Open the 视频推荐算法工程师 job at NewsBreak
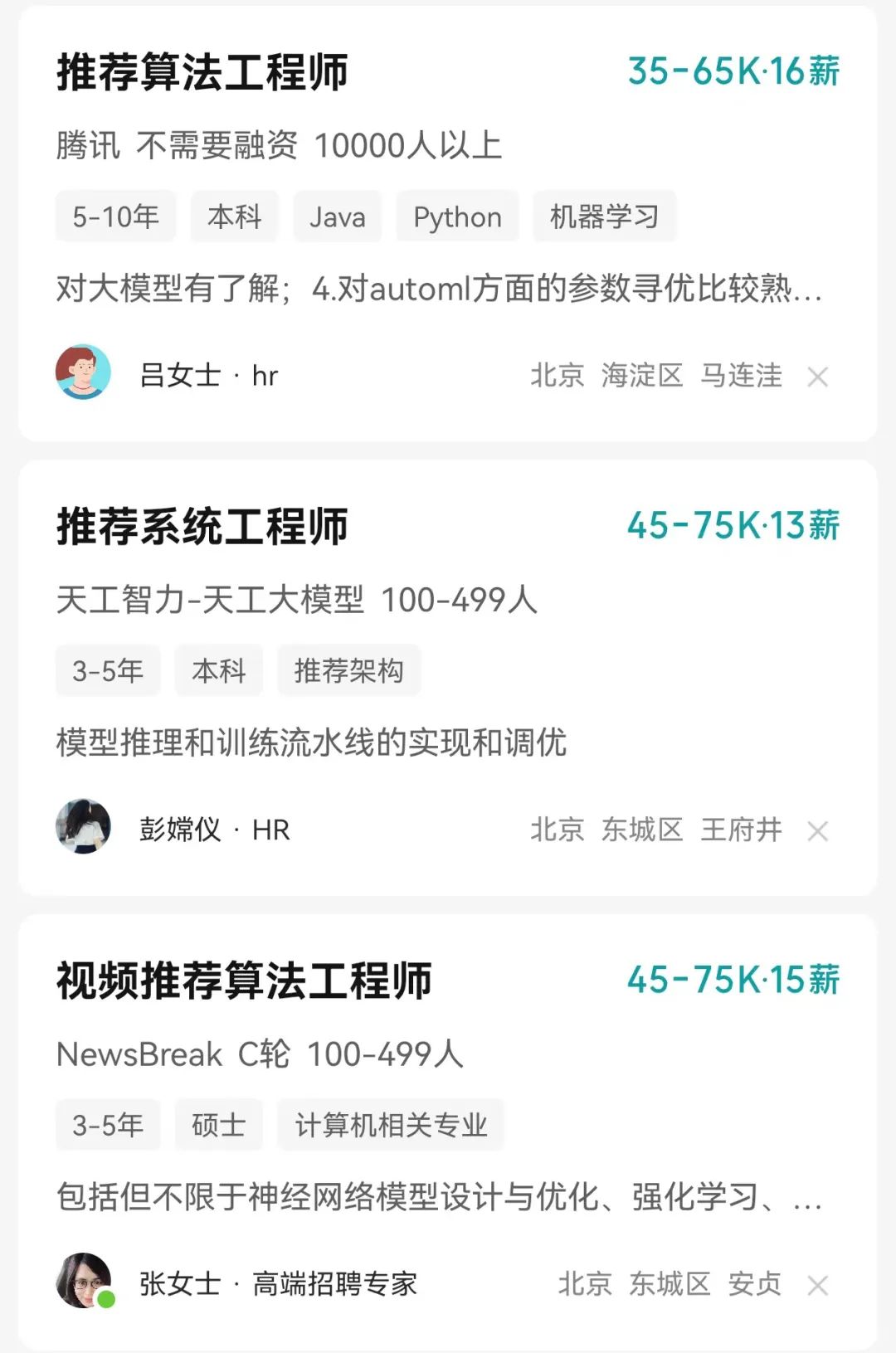 (244, 981)
